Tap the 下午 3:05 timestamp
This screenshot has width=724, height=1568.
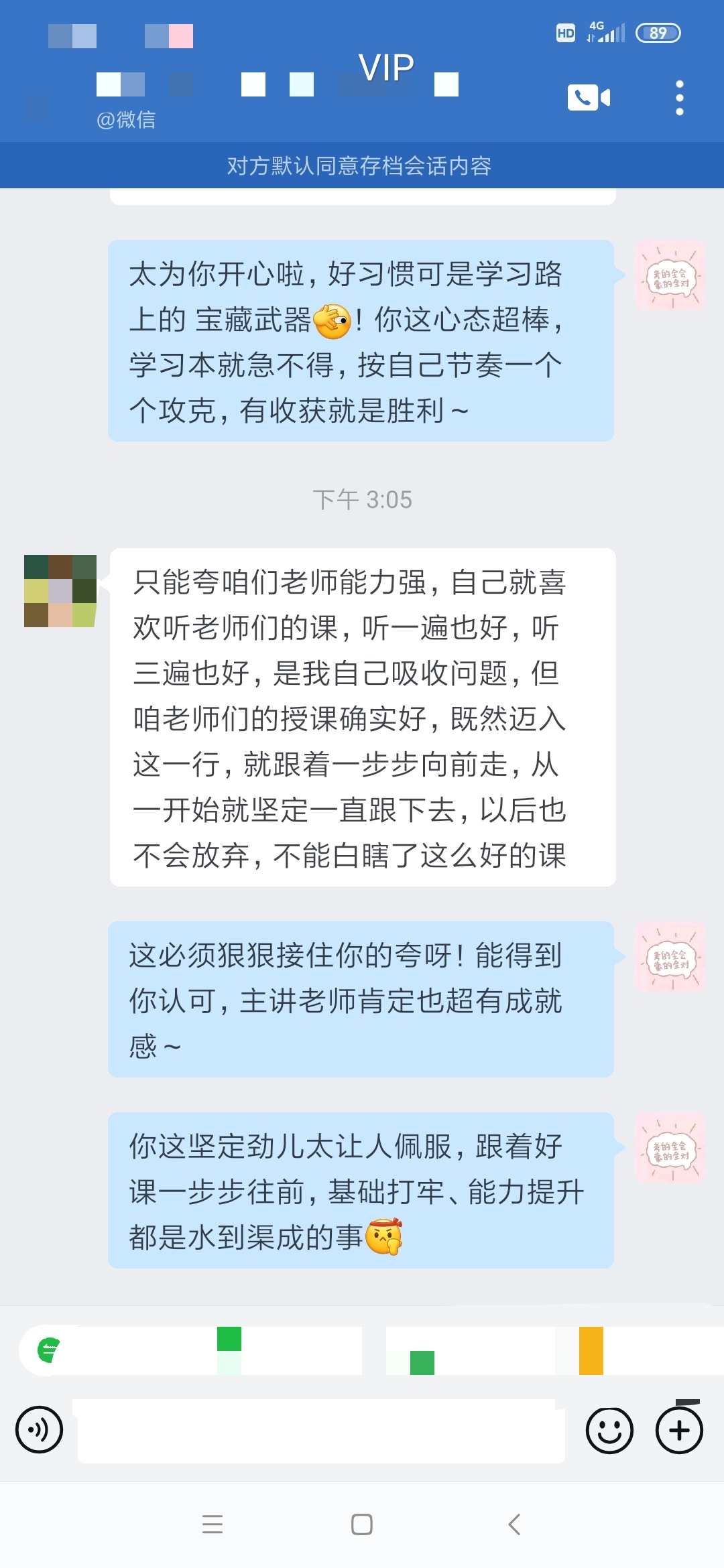(x=362, y=499)
